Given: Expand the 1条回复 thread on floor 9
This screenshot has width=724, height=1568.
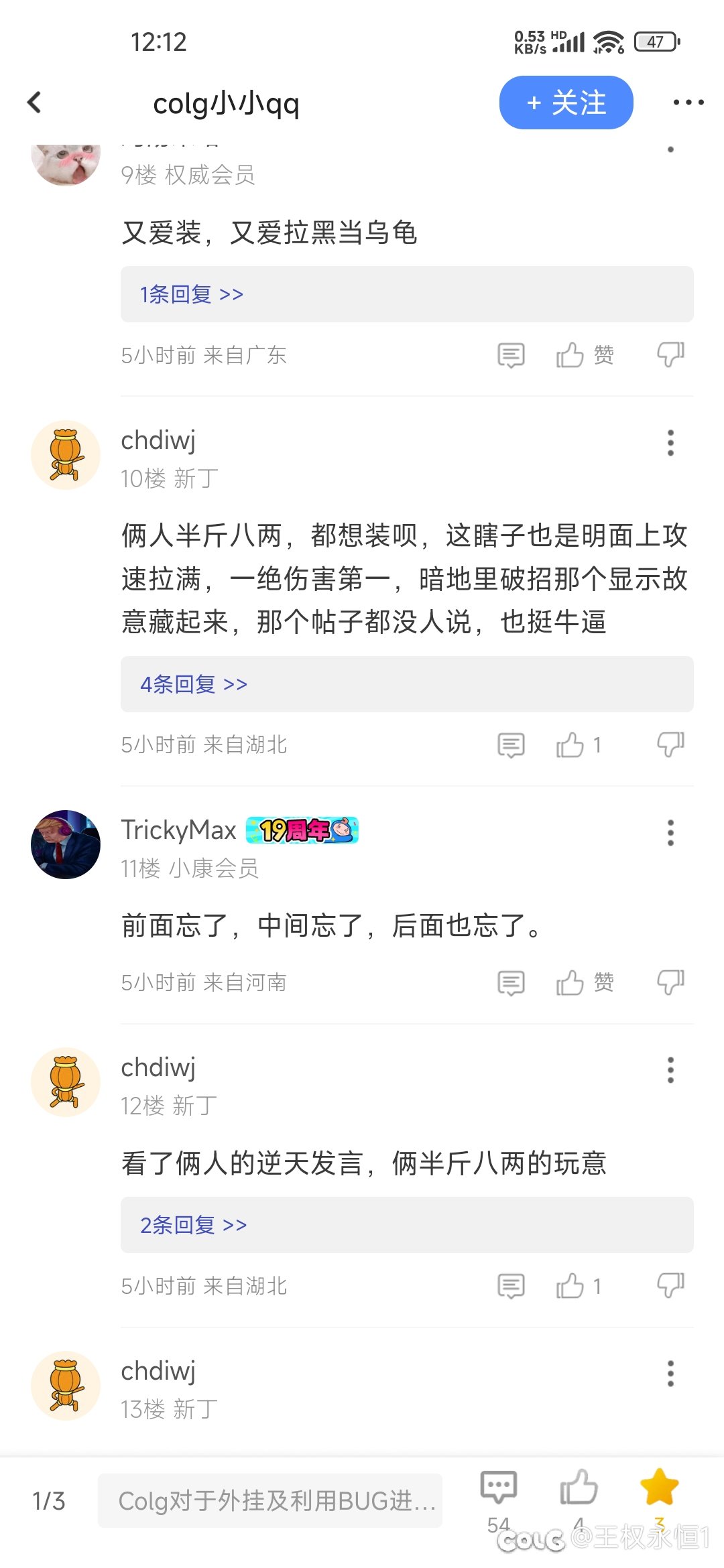Looking at the screenshot, I should click(191, 294).
